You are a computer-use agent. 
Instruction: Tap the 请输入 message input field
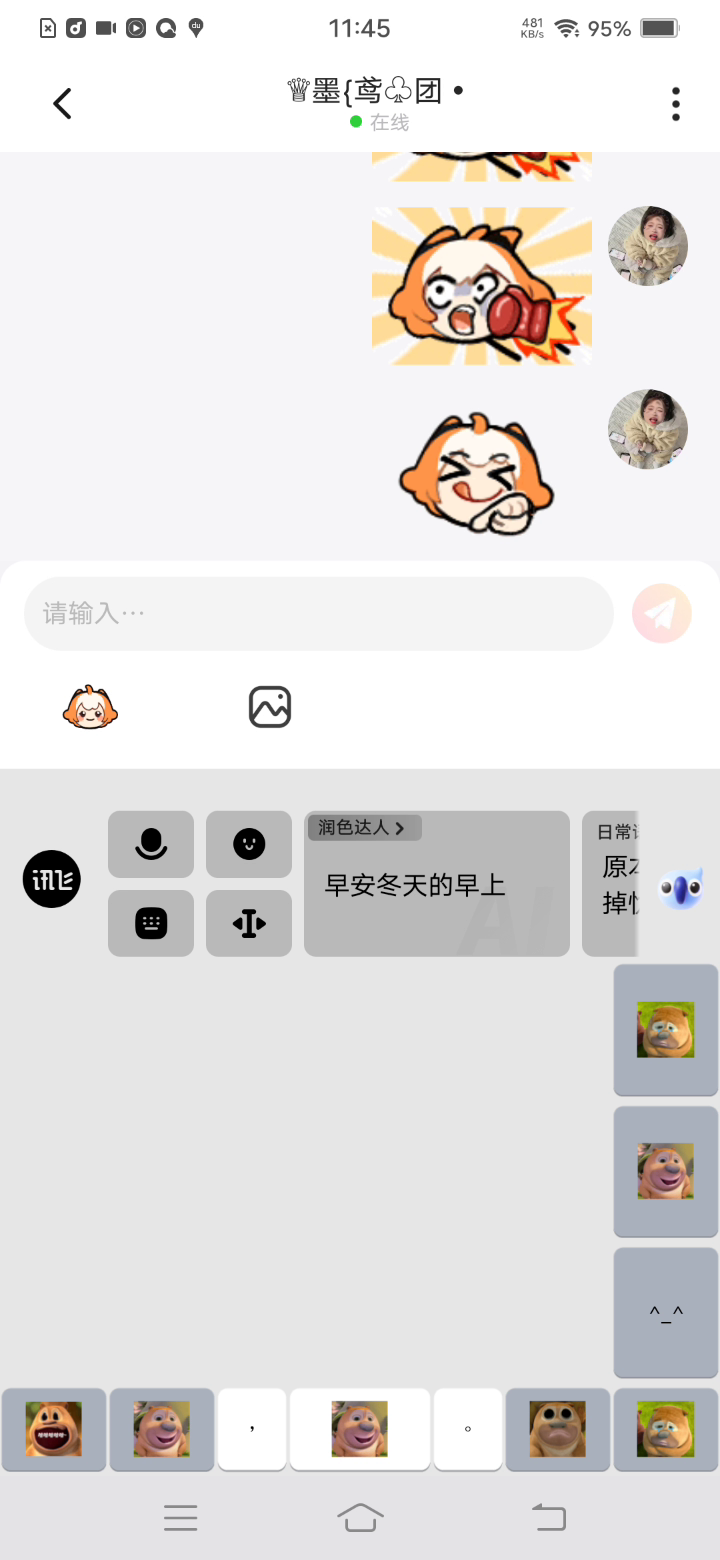pyautogui.click(x=318, y=613)
